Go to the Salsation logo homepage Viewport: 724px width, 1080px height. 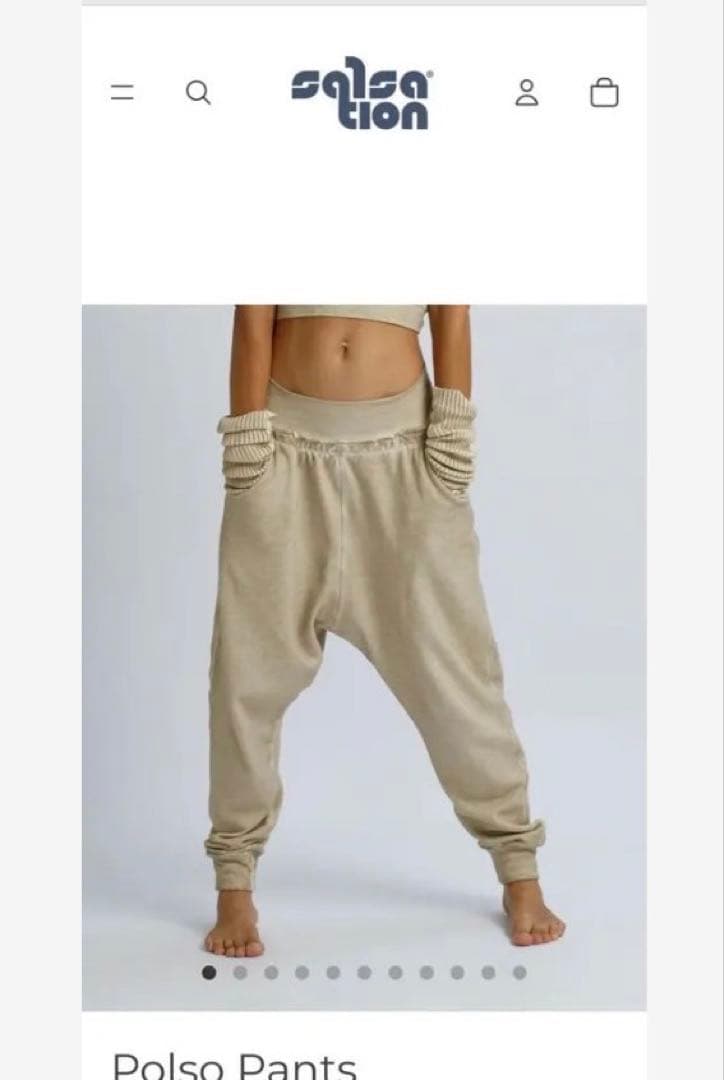point(361,93)
